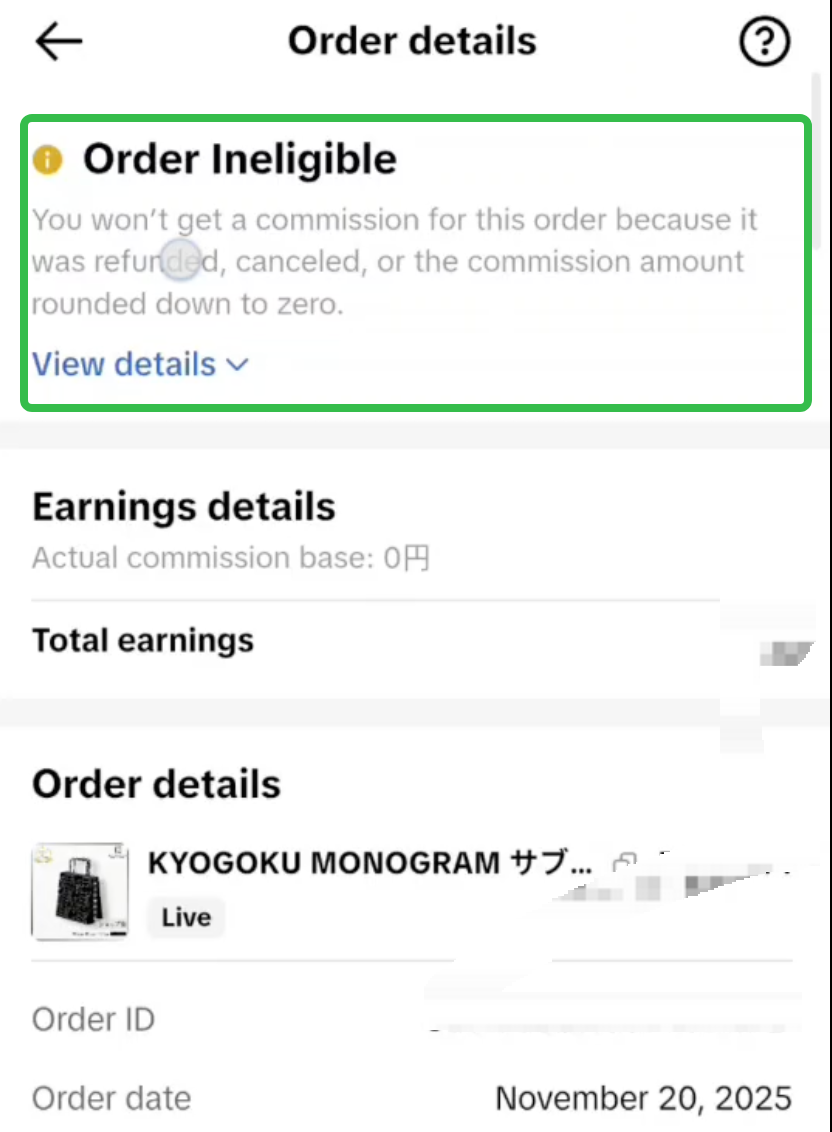
Task: Go back from Order details
Action: point(59,42)
